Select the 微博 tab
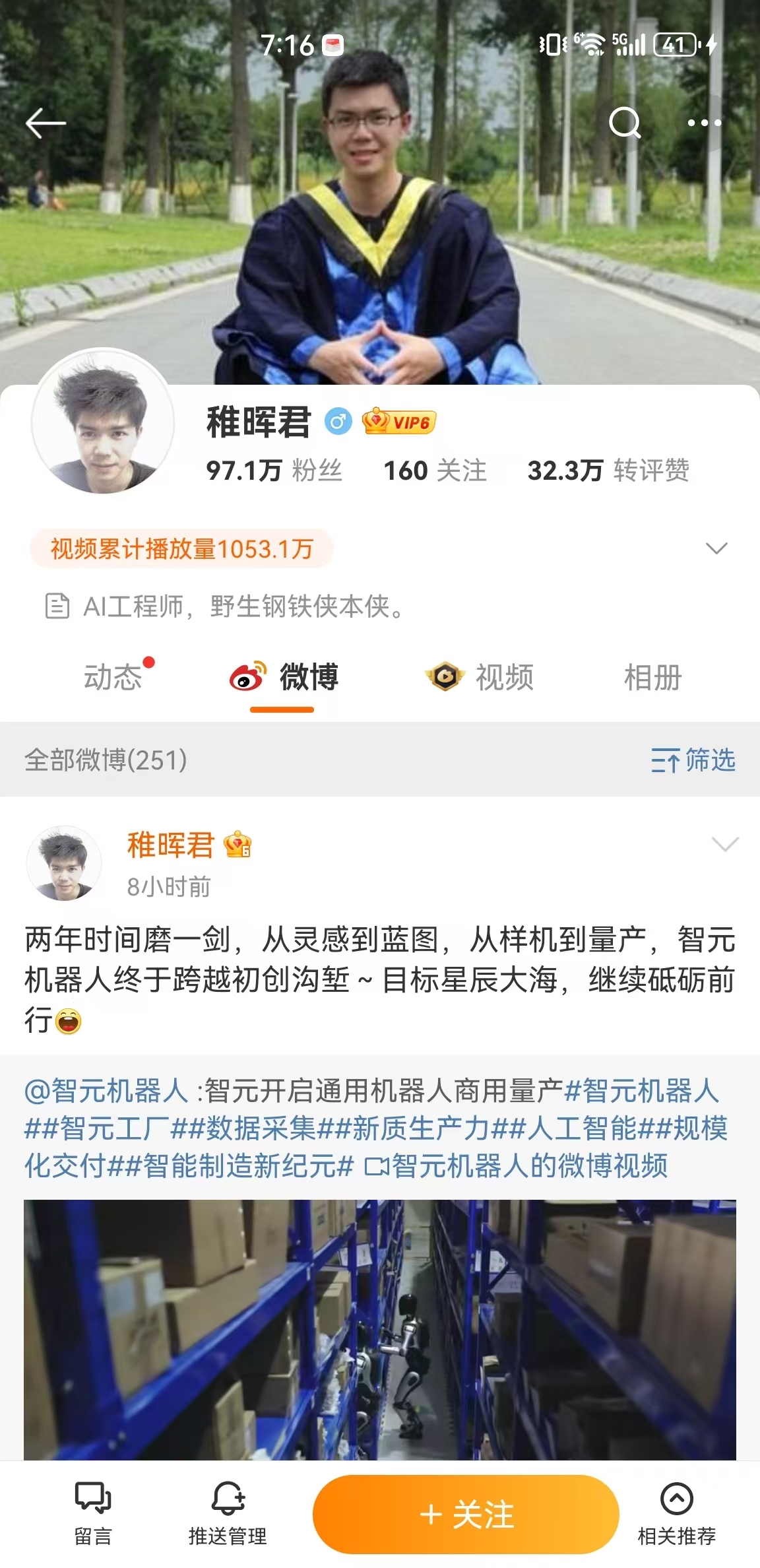The height and width of the screenshot is (1568, 760). [284, 677]
